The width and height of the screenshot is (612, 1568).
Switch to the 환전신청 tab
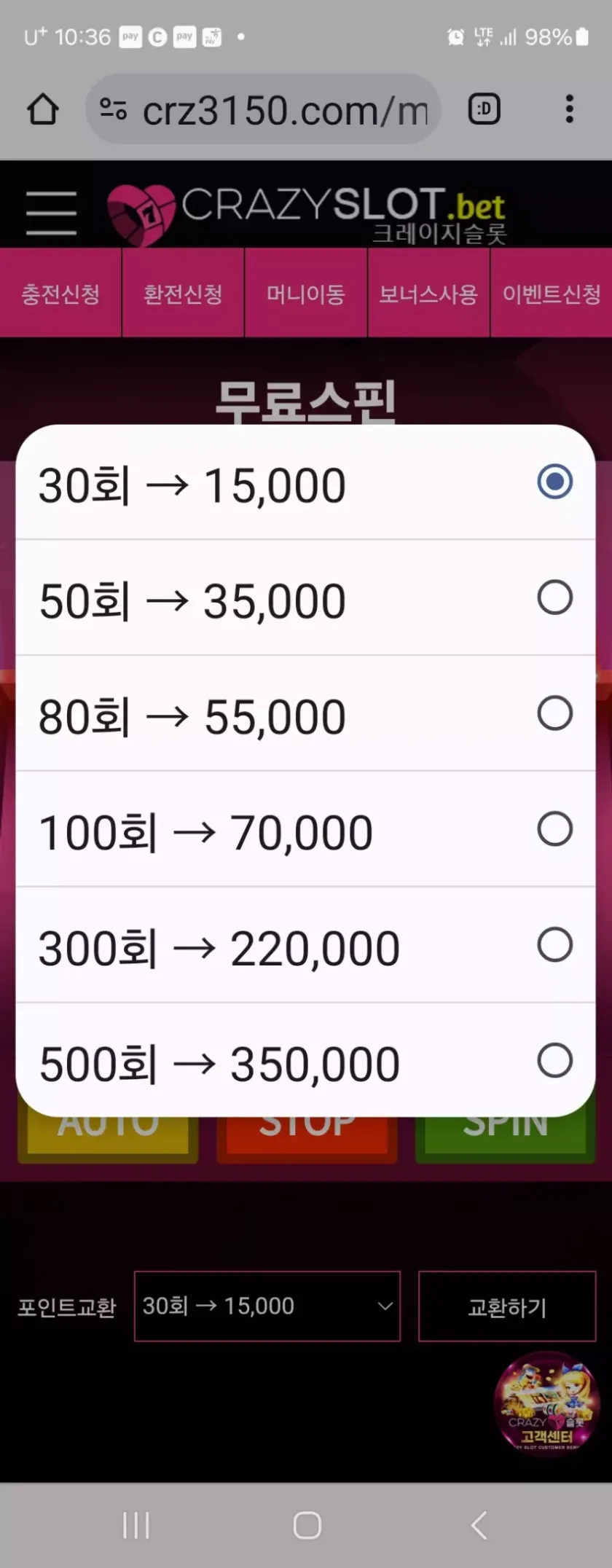(x=183, y=294)
